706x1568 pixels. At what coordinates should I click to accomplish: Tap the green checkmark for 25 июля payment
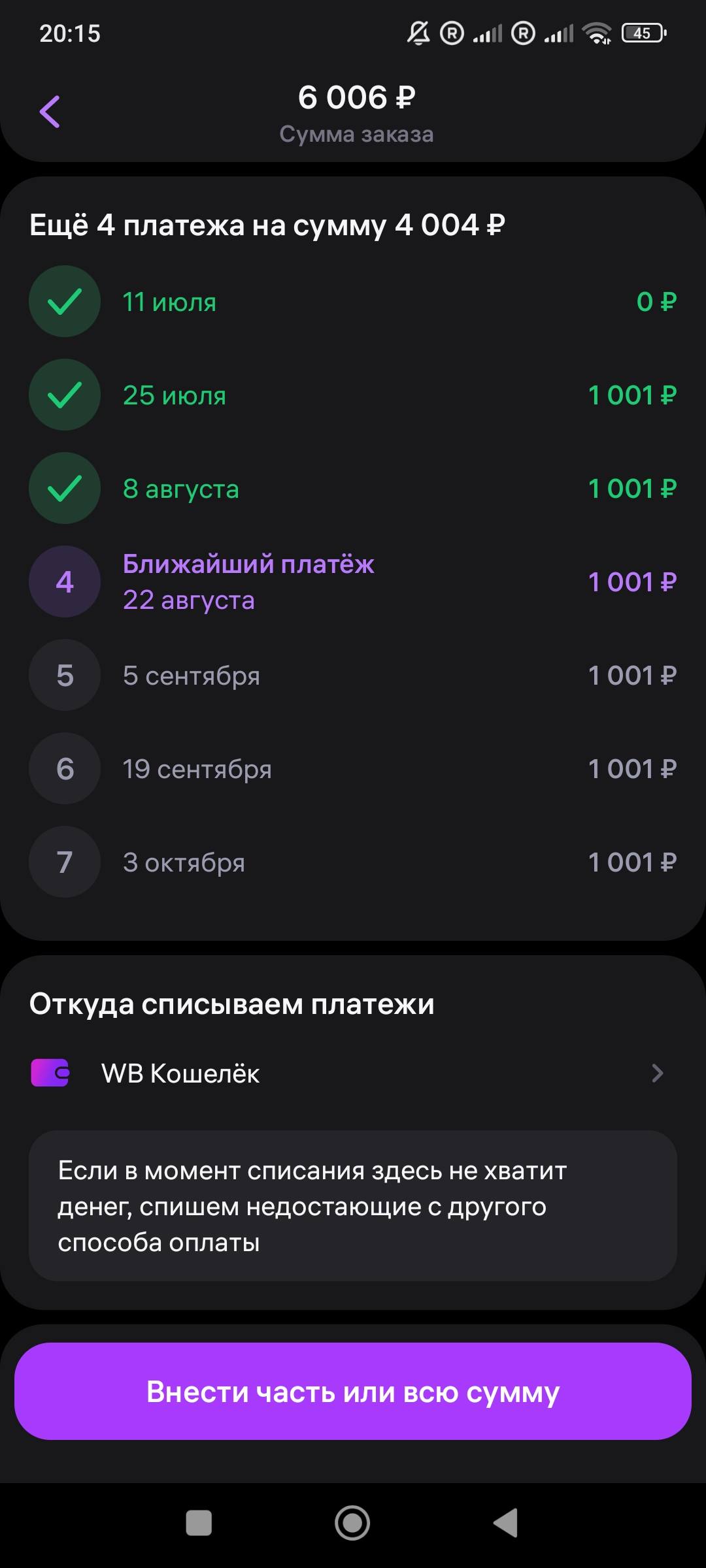coord(63,395)
